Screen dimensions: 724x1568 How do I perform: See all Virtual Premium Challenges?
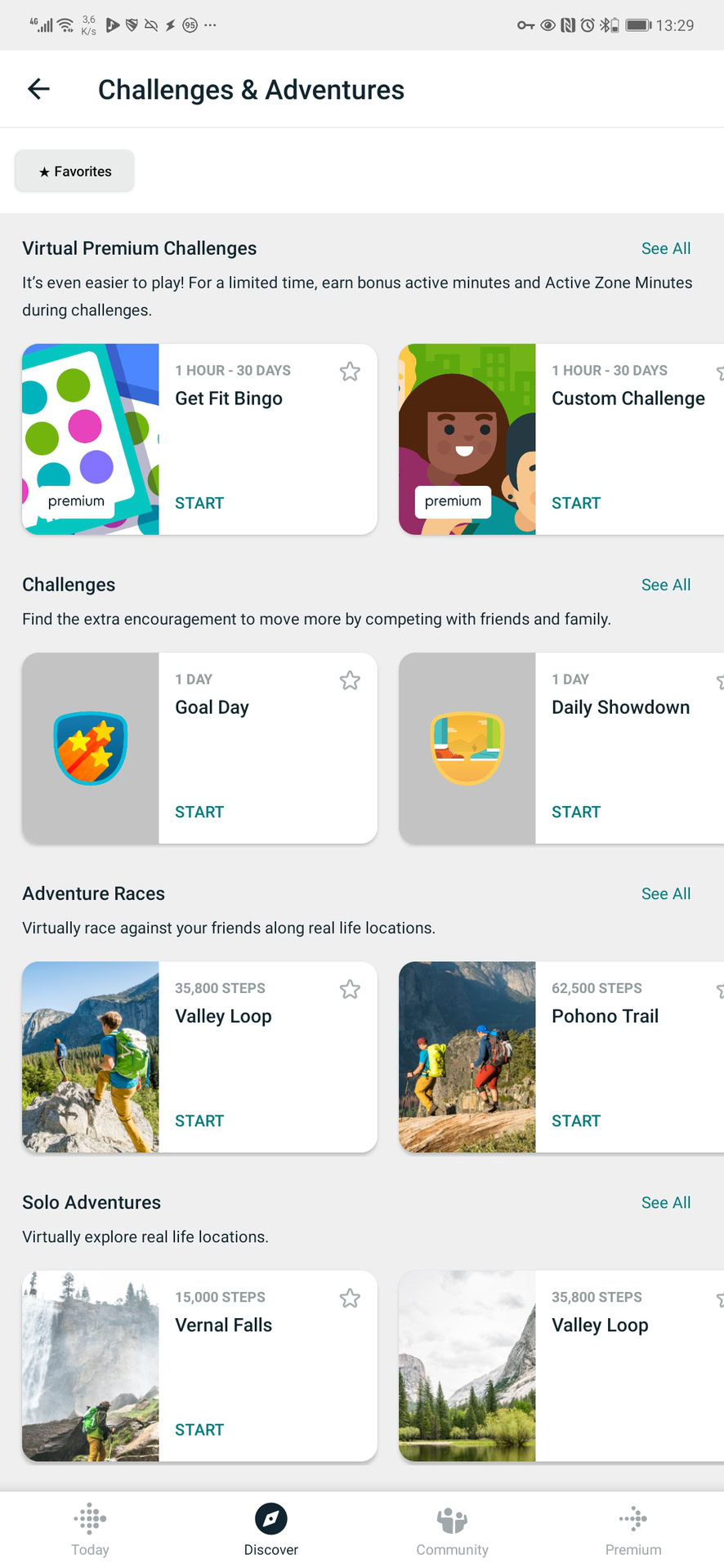665,248
